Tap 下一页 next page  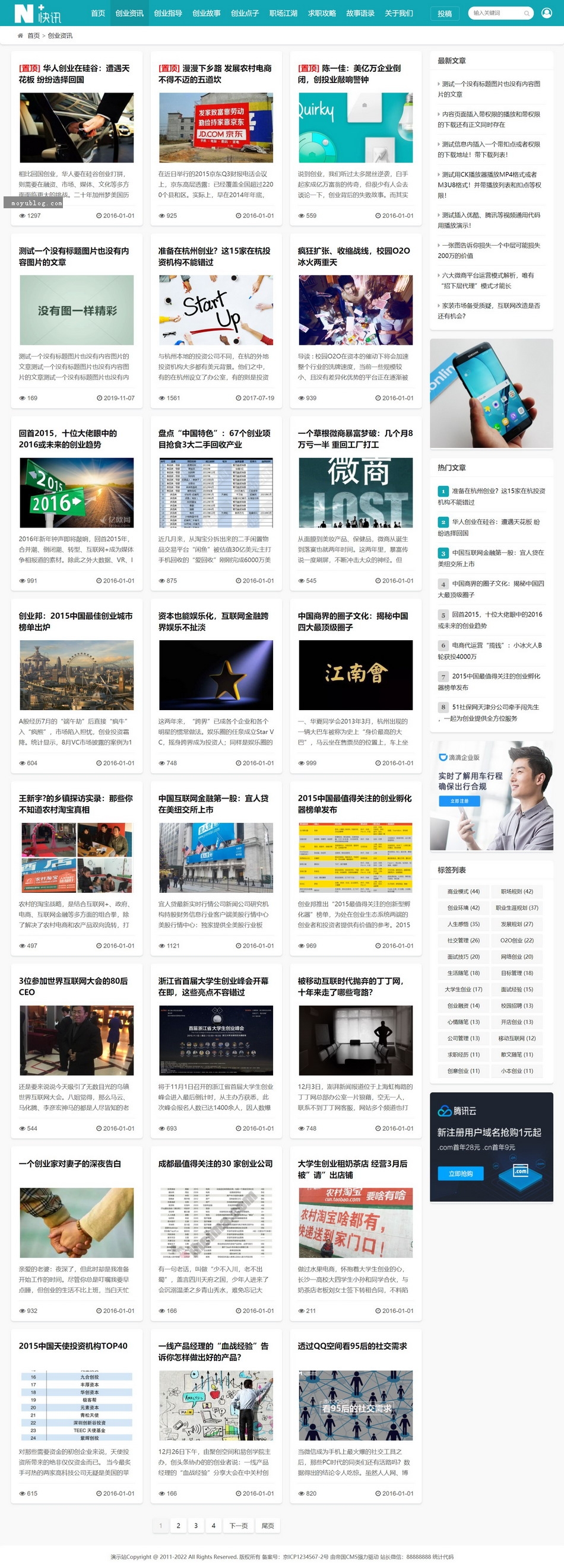pos(238,1525)
